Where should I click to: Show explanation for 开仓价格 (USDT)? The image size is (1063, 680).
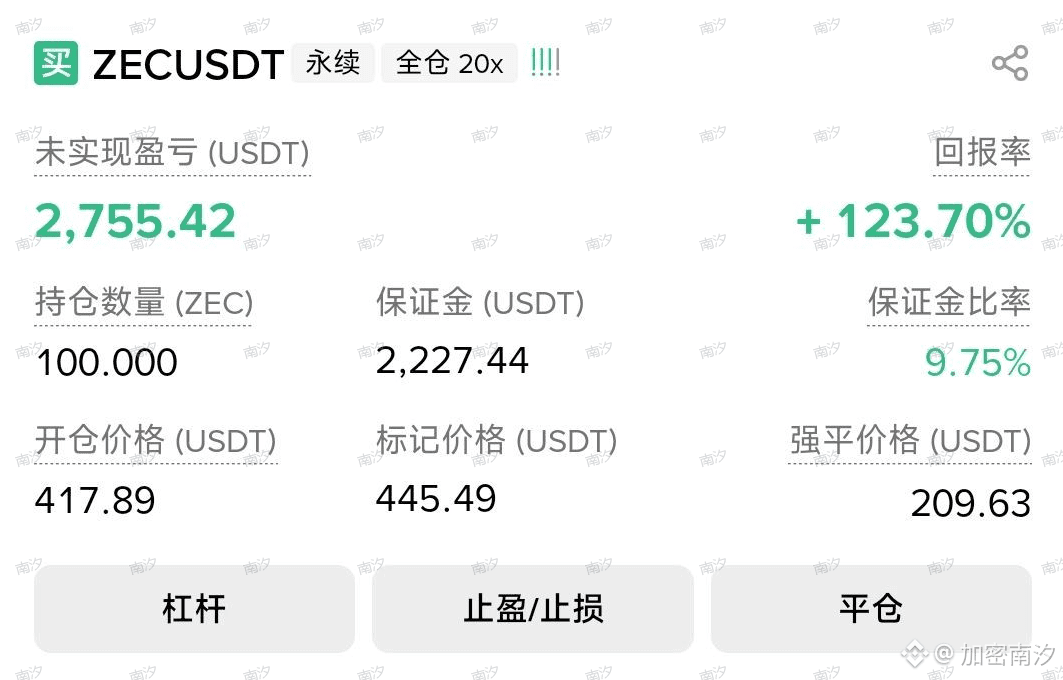click(155, 440)
